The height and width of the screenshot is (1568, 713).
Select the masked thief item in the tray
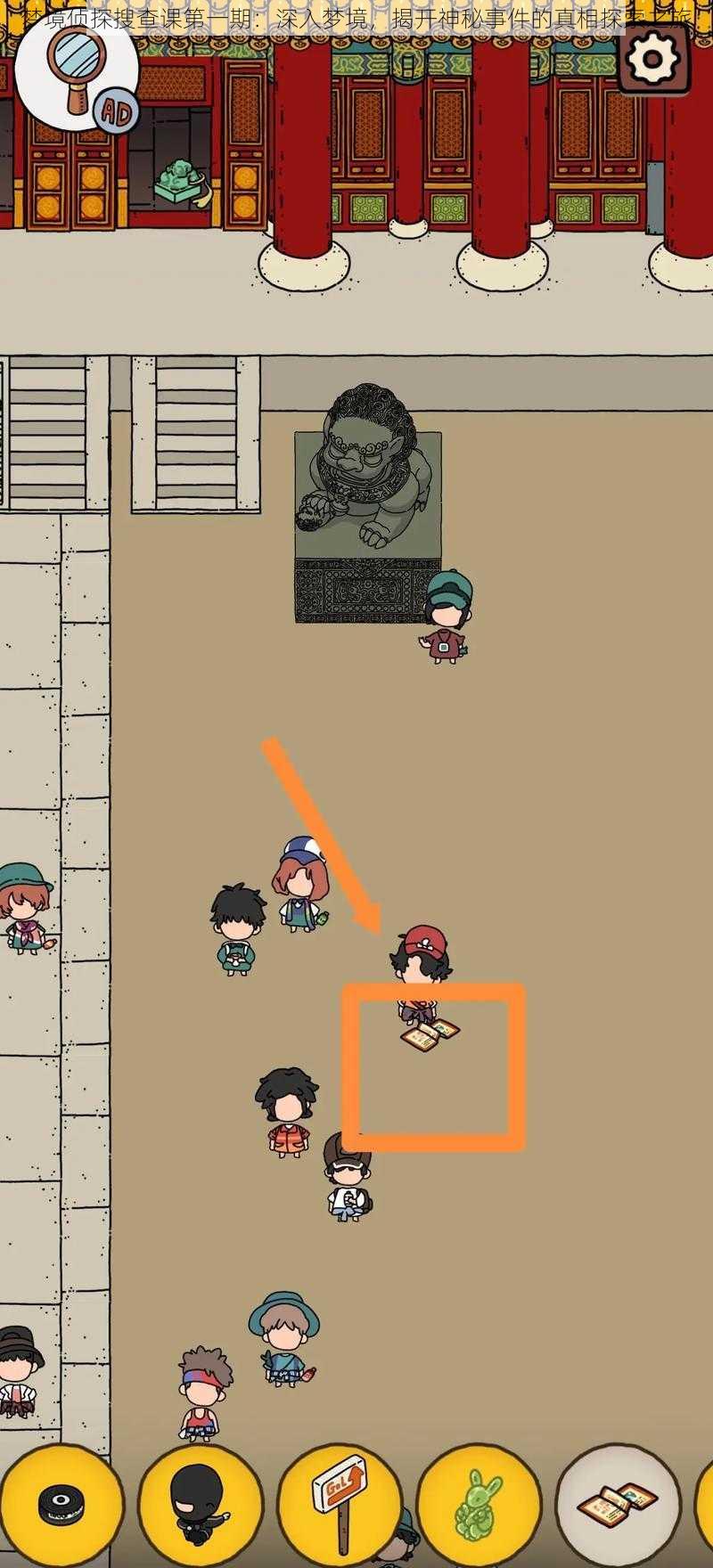click(200, 1505)
